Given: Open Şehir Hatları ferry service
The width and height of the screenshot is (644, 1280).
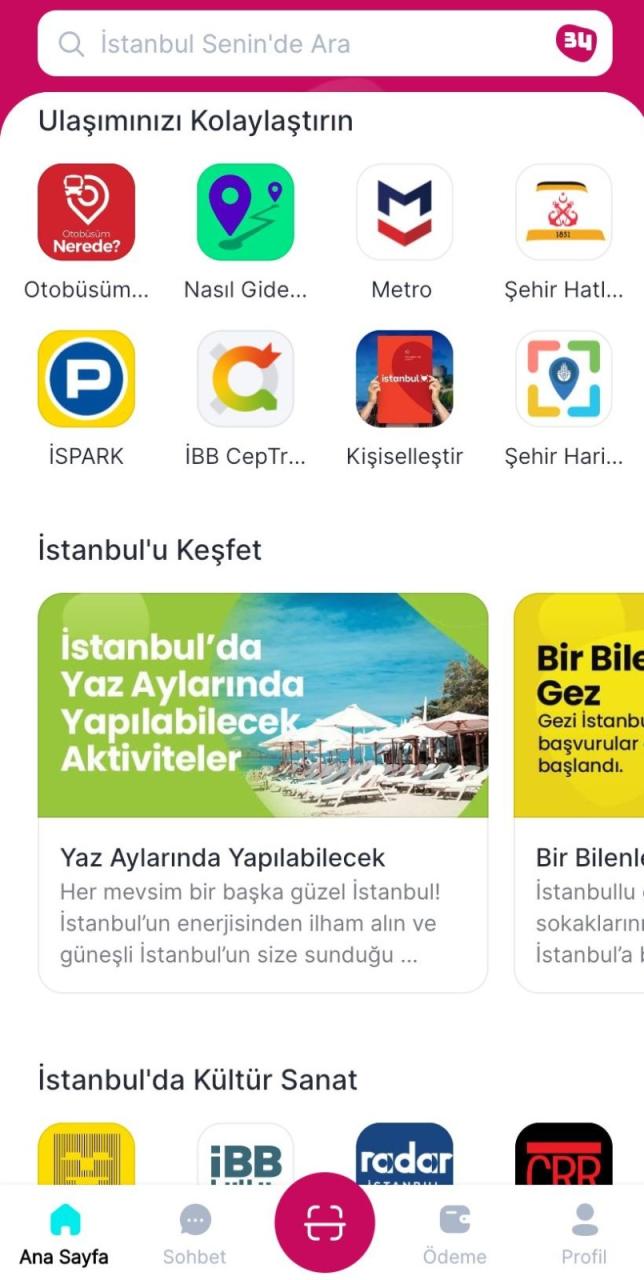Looking at the screenshot, I should pos(563,213).
